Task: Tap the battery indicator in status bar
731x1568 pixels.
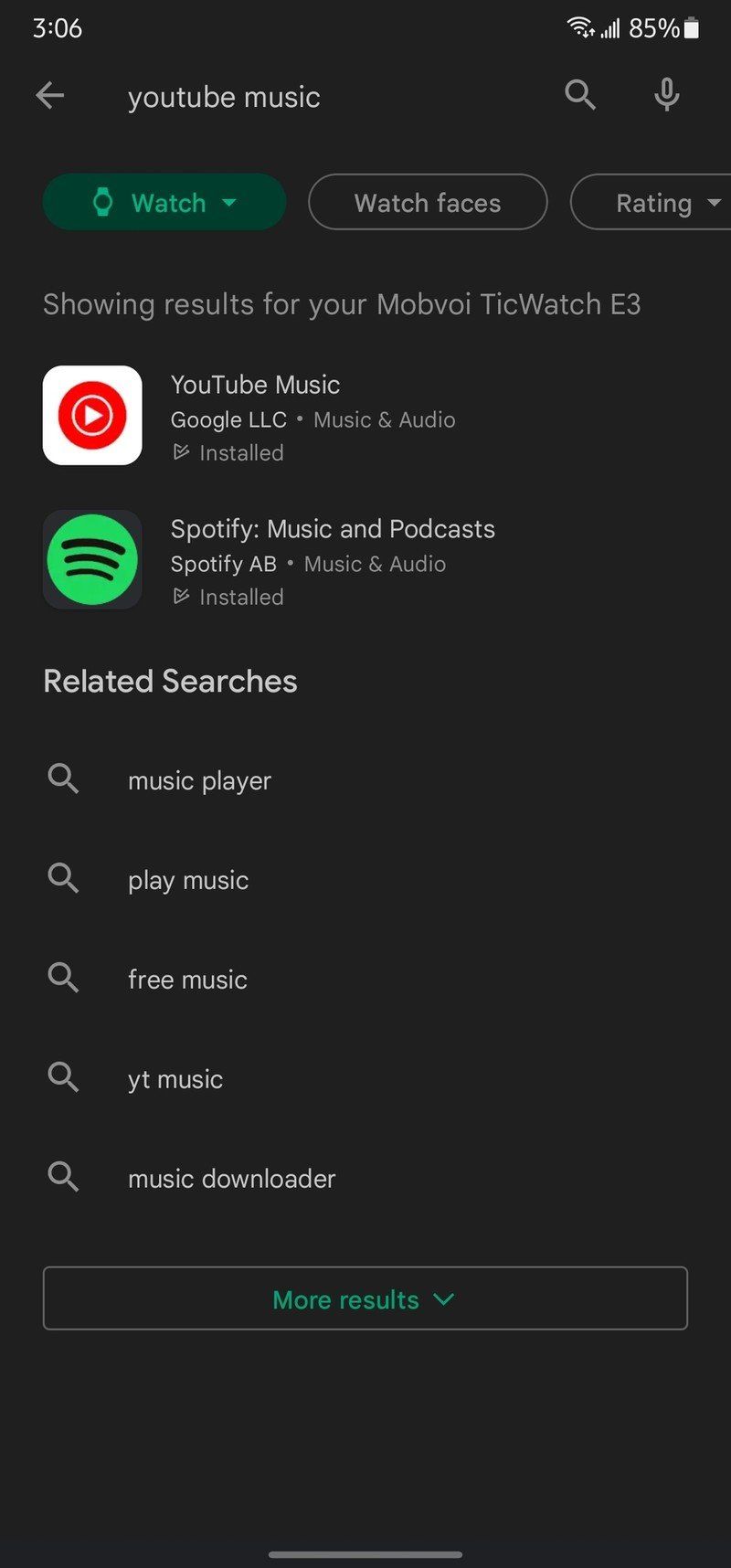Action: 691,28
